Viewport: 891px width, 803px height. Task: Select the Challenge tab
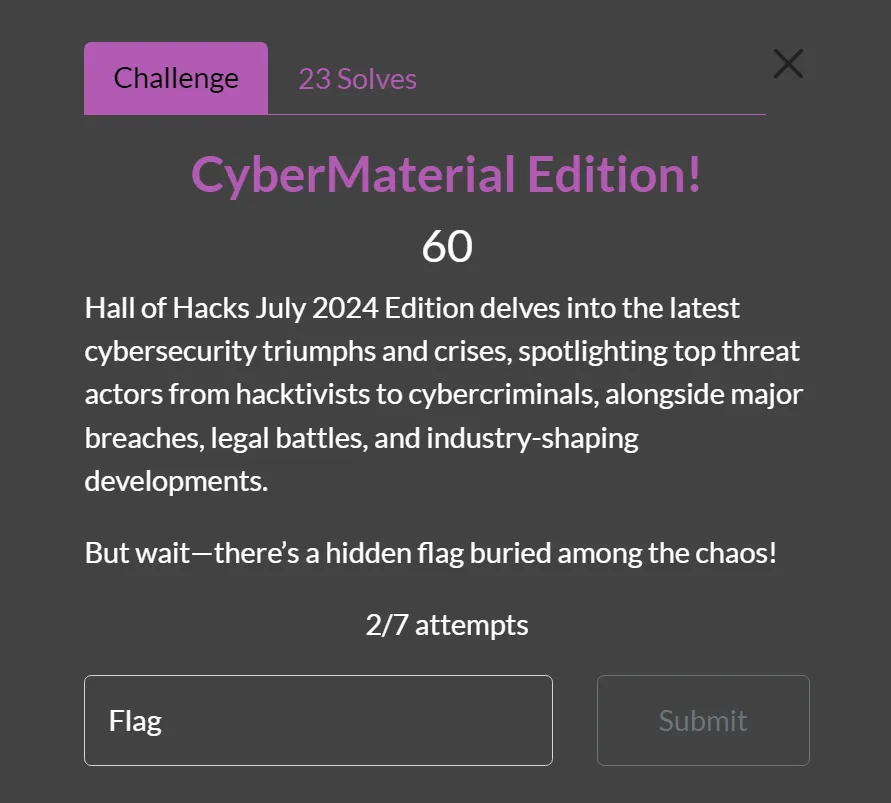(x=176, y=78)
